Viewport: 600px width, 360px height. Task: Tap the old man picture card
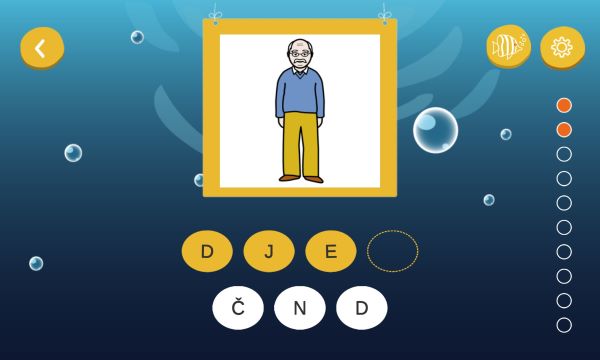300,108
